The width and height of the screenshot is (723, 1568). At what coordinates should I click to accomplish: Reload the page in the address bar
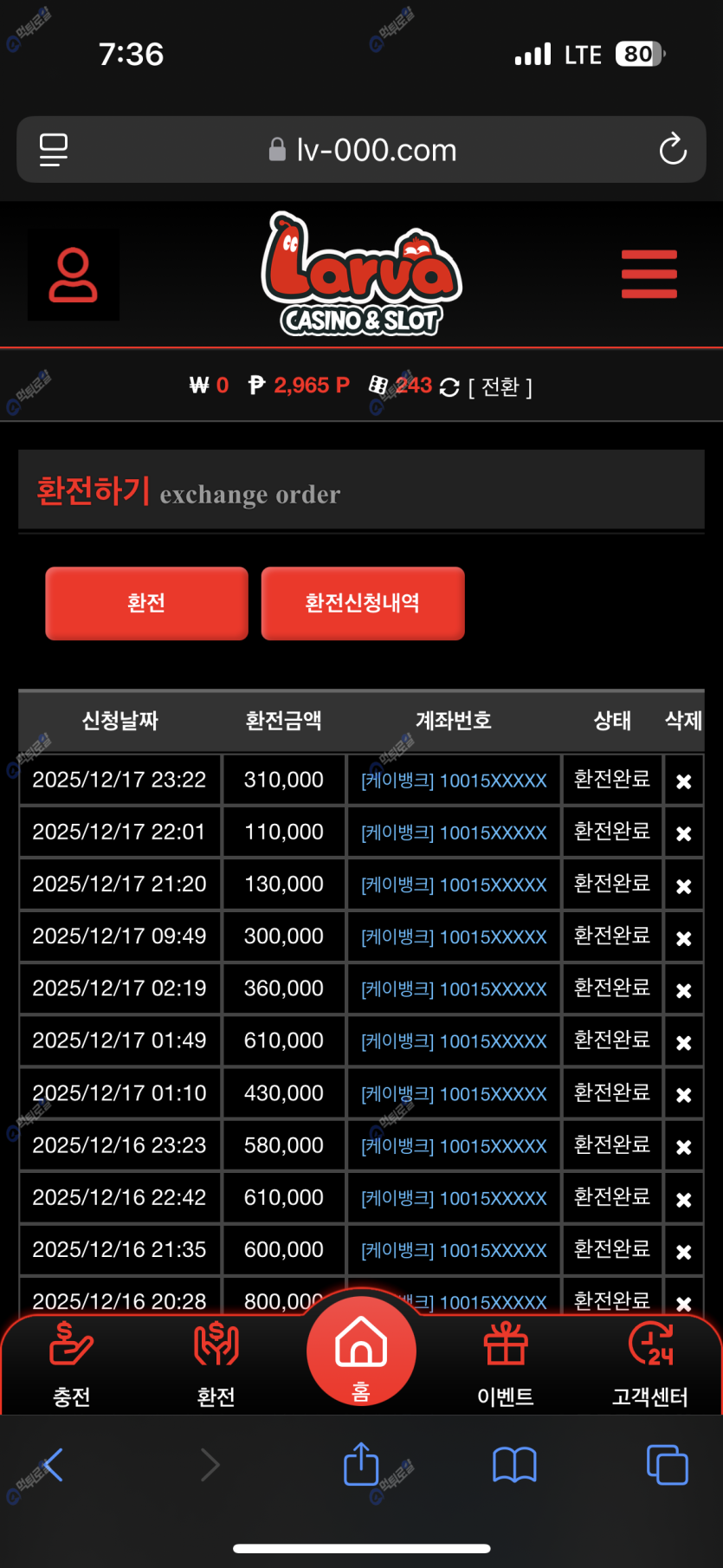pyautogui.click(x=673, y=150)
